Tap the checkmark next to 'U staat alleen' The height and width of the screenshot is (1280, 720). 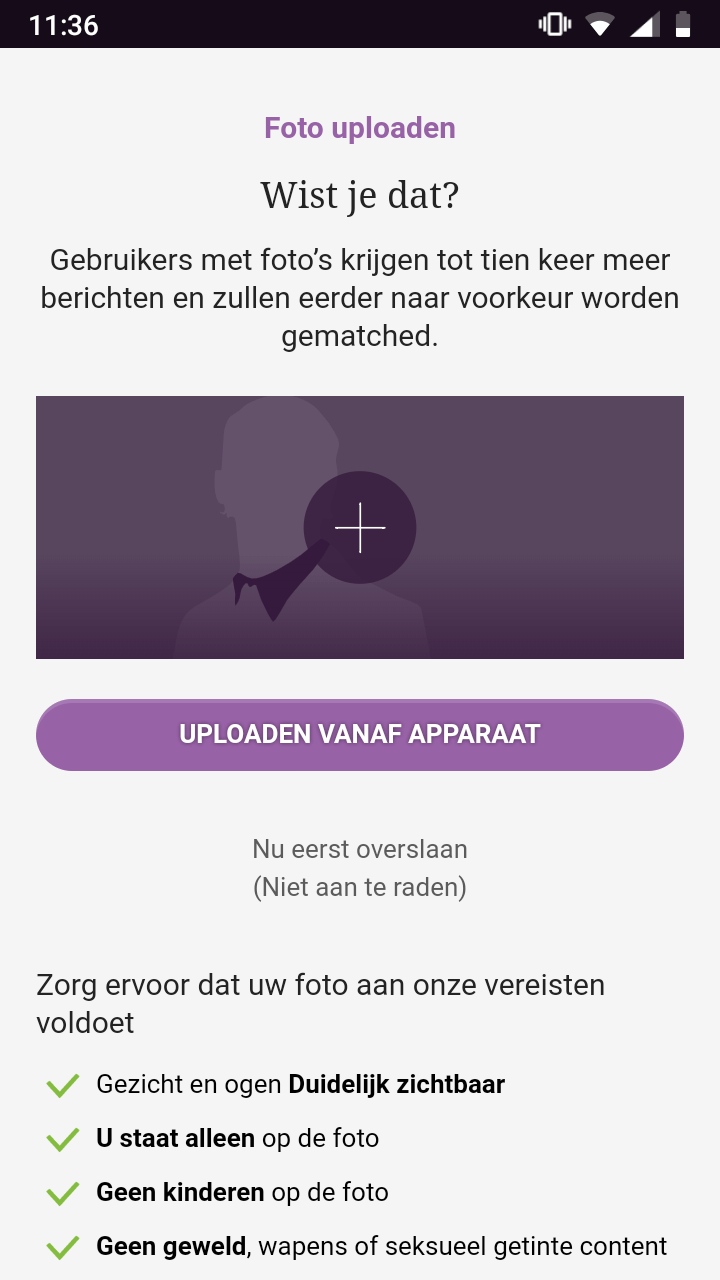tap(62, 1138)
